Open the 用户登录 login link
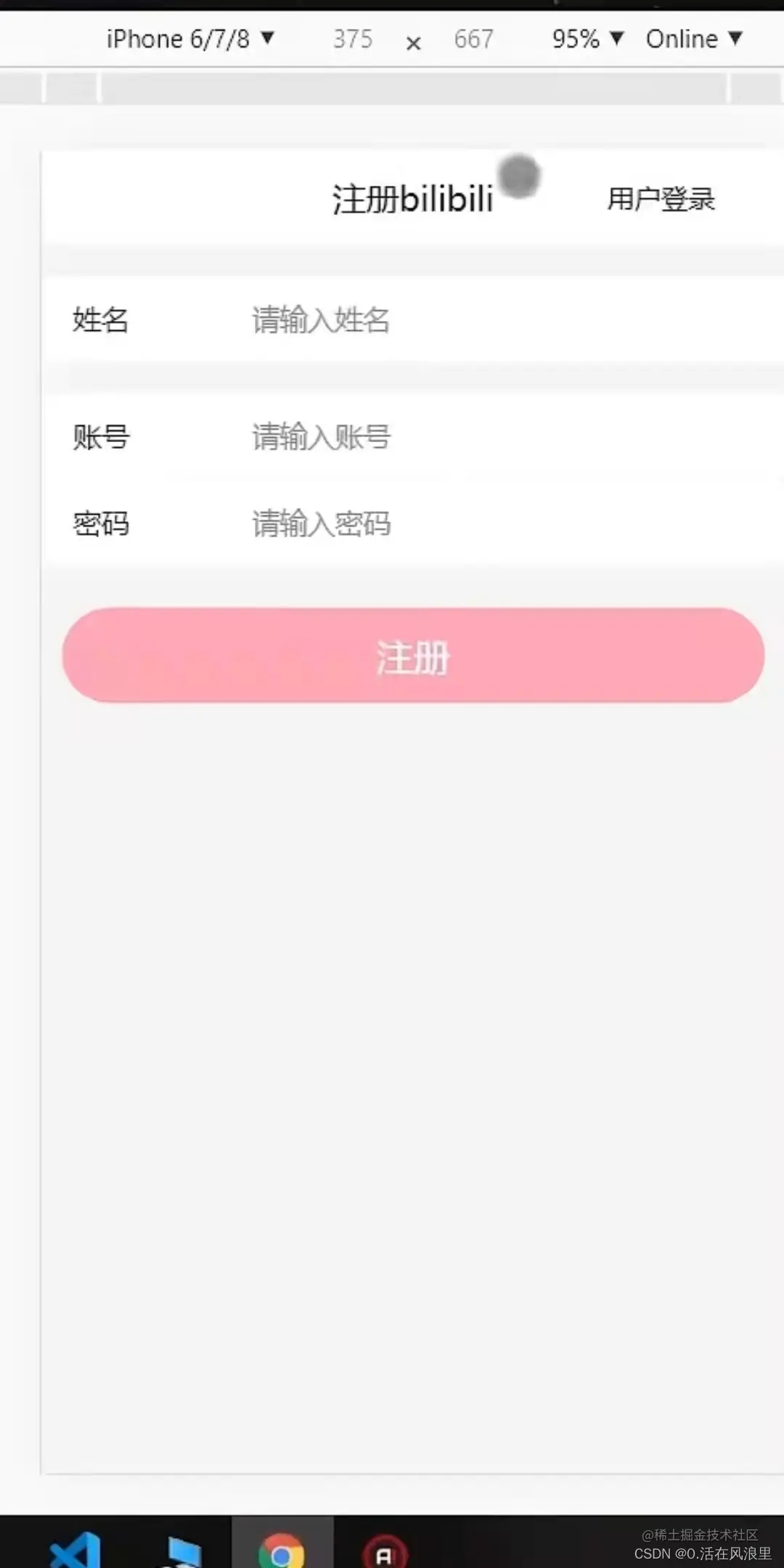784x1568 pixels. coord(661,199)
